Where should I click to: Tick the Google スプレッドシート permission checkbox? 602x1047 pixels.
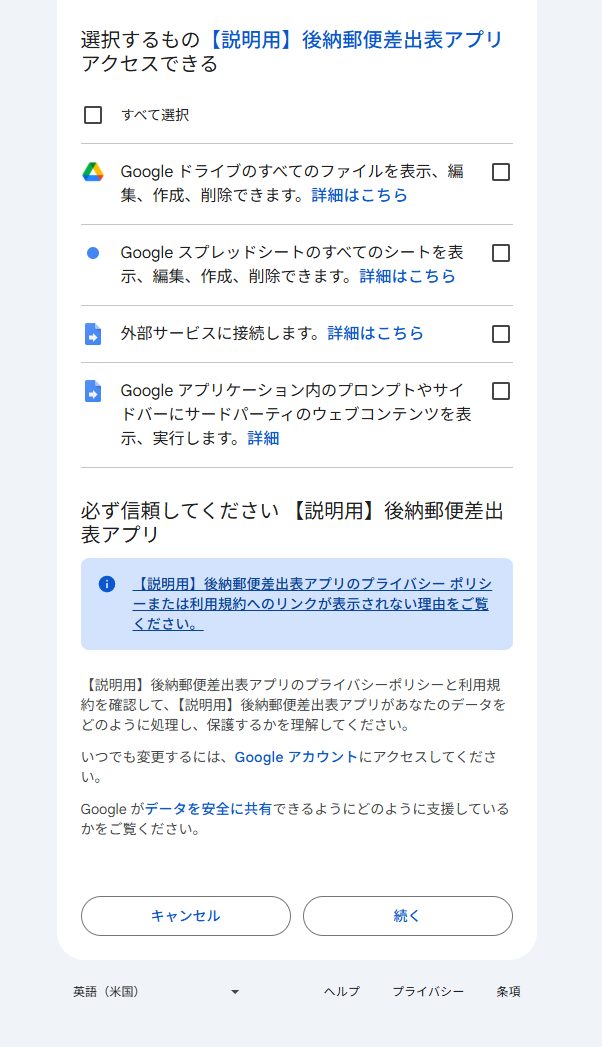click(501, 253)
